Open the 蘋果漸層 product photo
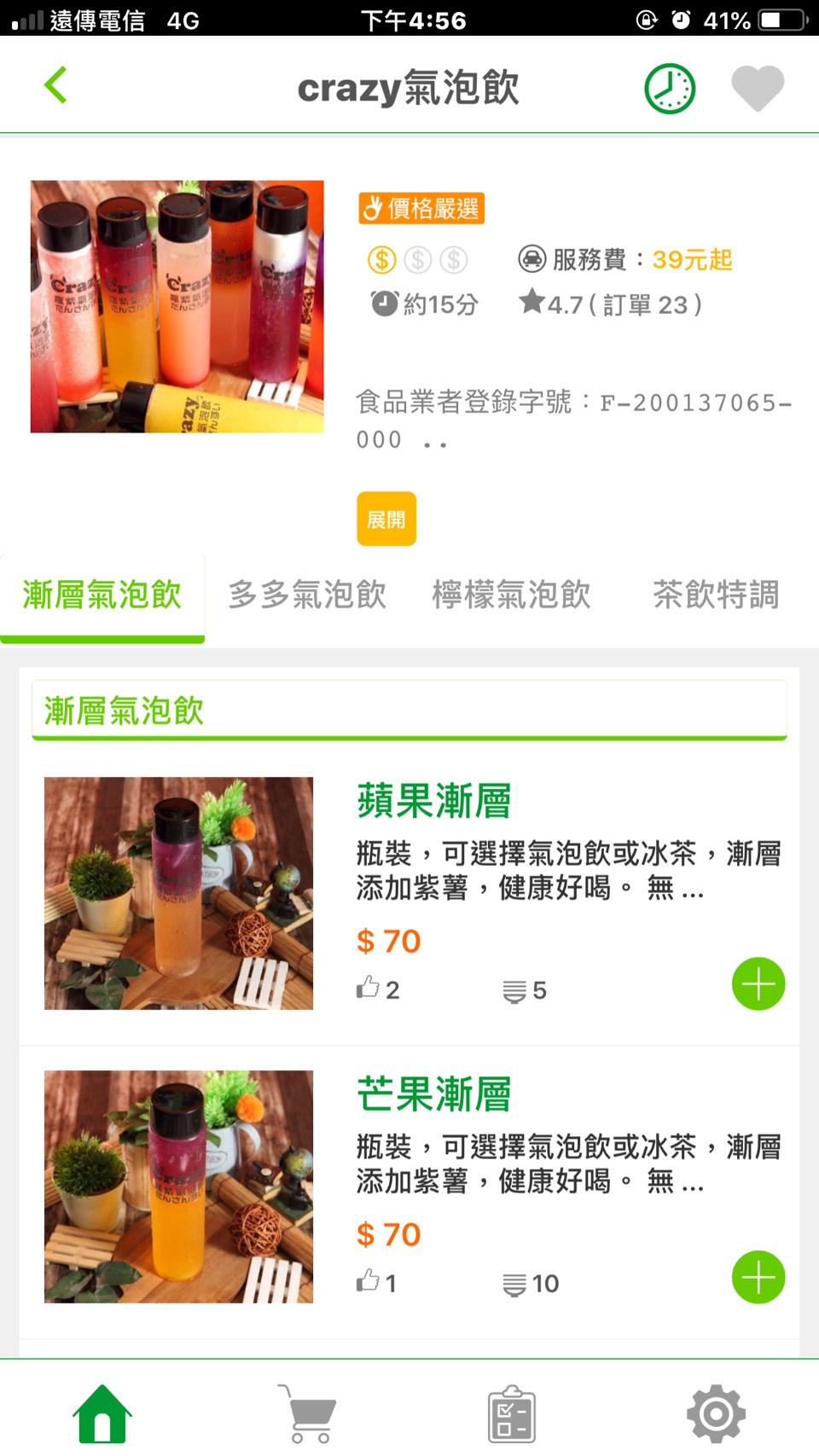 pos(178,893)
